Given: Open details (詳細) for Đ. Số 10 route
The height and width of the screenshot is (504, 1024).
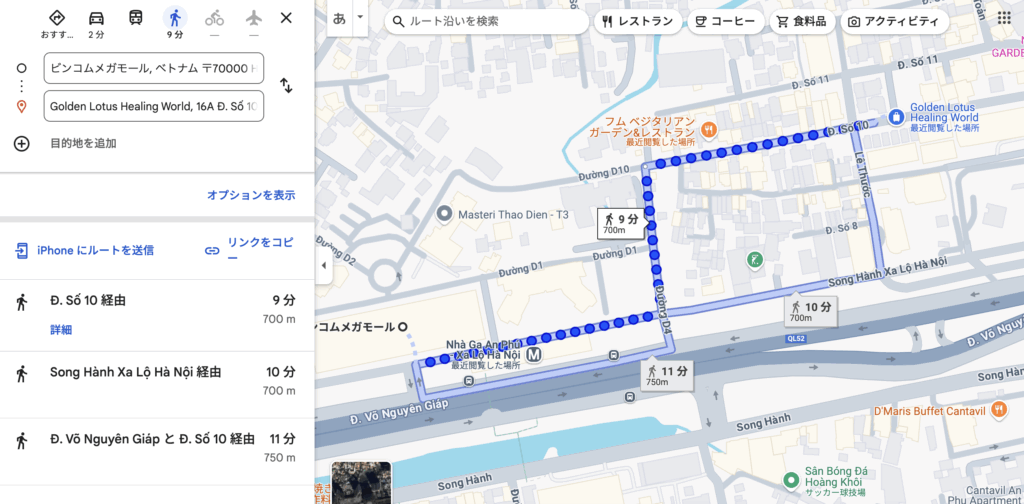Looking at the screenshot, I should [x=61, y=330].
